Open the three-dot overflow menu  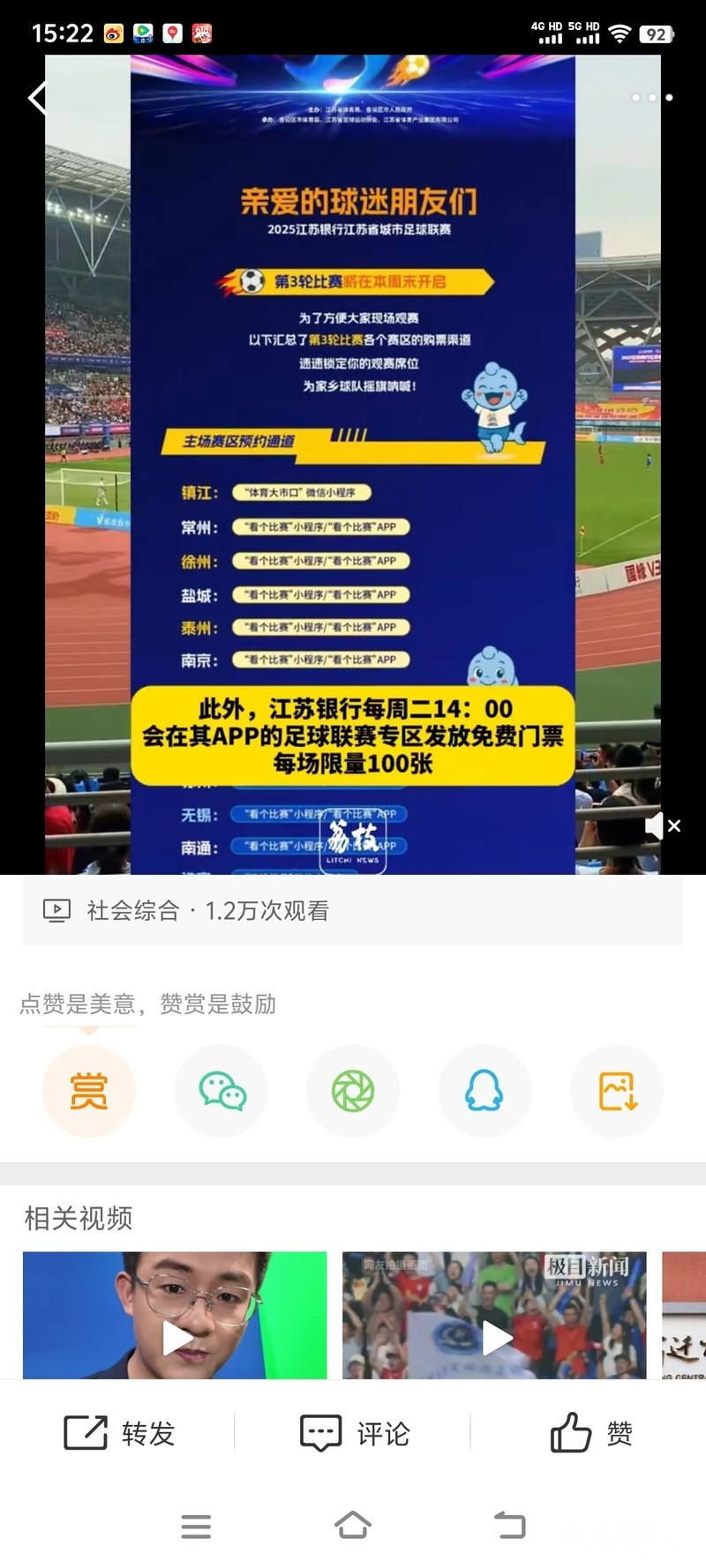tap(652, 98)
